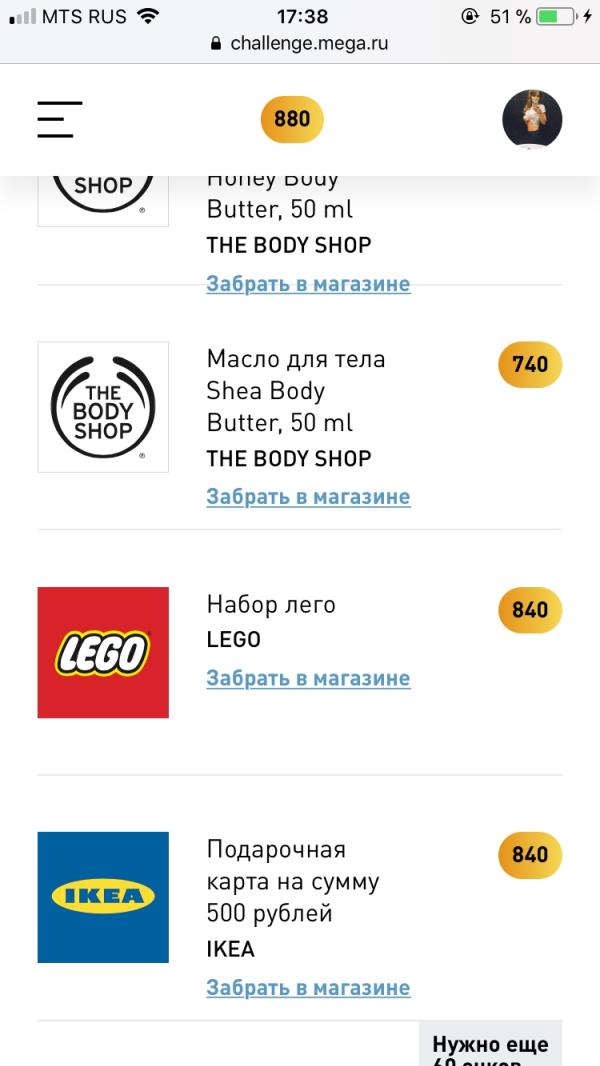Pick up the IKEA gift card in store

308,988
